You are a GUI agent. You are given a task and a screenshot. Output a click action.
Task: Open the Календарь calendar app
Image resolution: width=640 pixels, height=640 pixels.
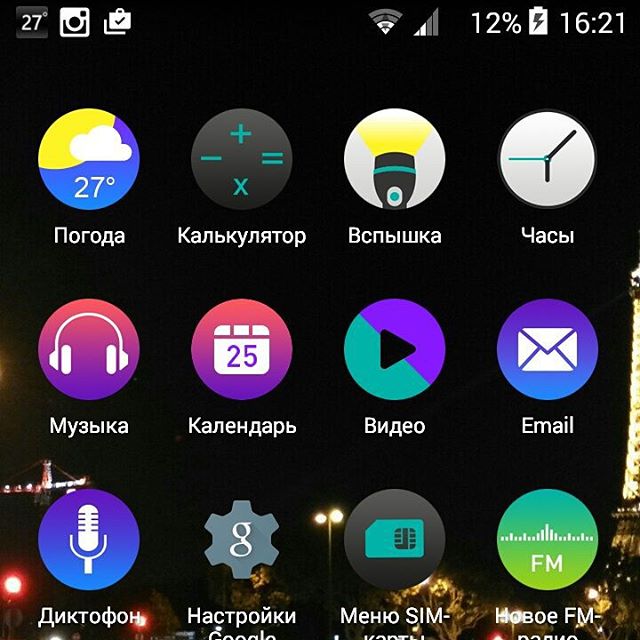(241, 350)
